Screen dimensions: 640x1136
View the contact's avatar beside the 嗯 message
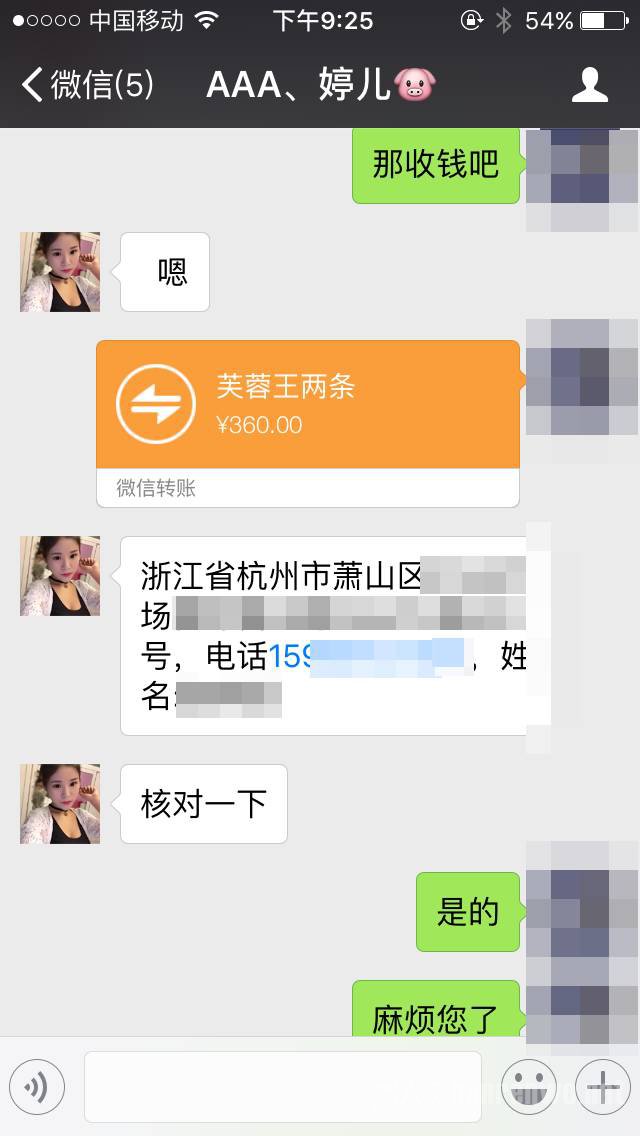click(x=60, y=272)
